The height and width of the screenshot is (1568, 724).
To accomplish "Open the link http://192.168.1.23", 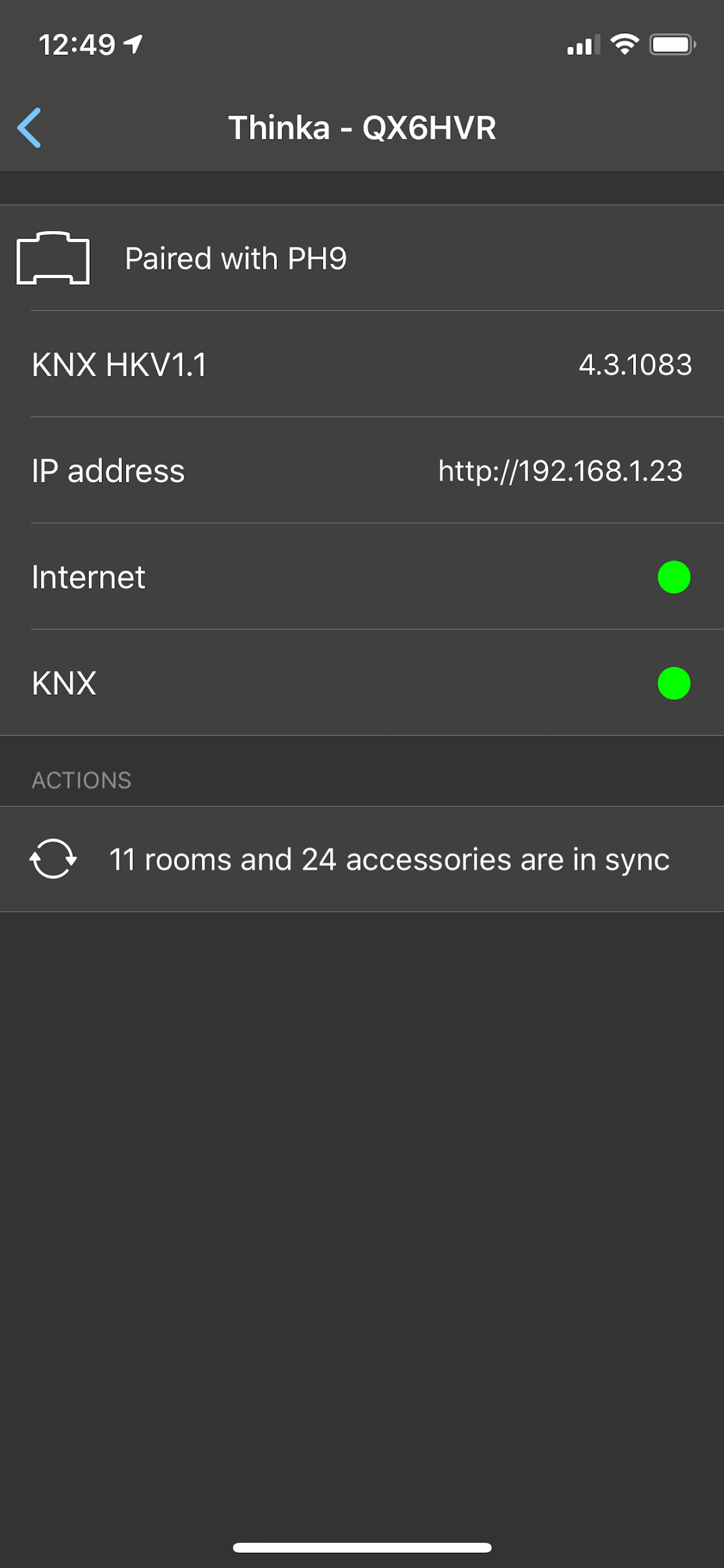I will tap(560, 470).
